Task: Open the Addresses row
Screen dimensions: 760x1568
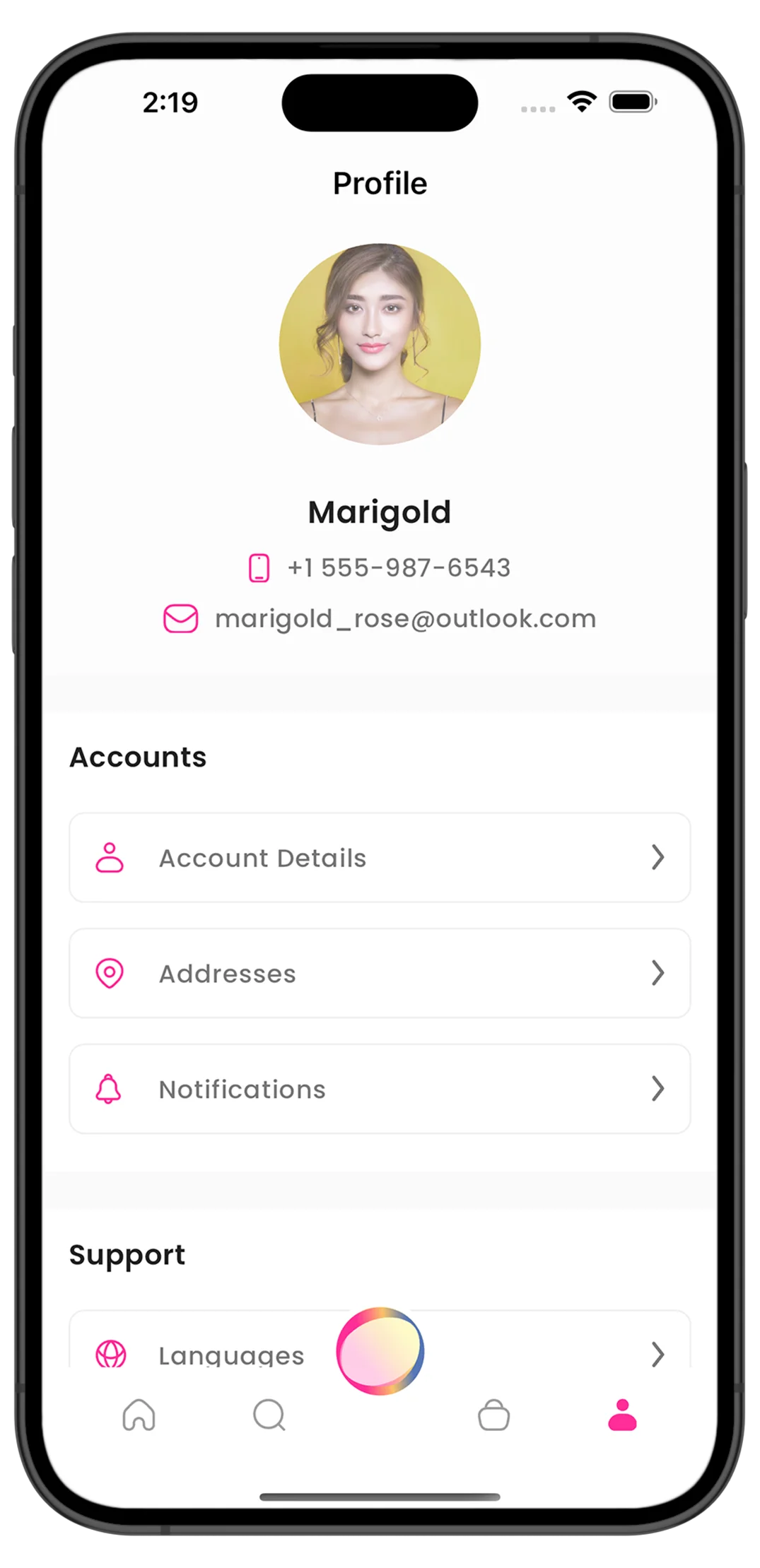Action: (380, 973)
